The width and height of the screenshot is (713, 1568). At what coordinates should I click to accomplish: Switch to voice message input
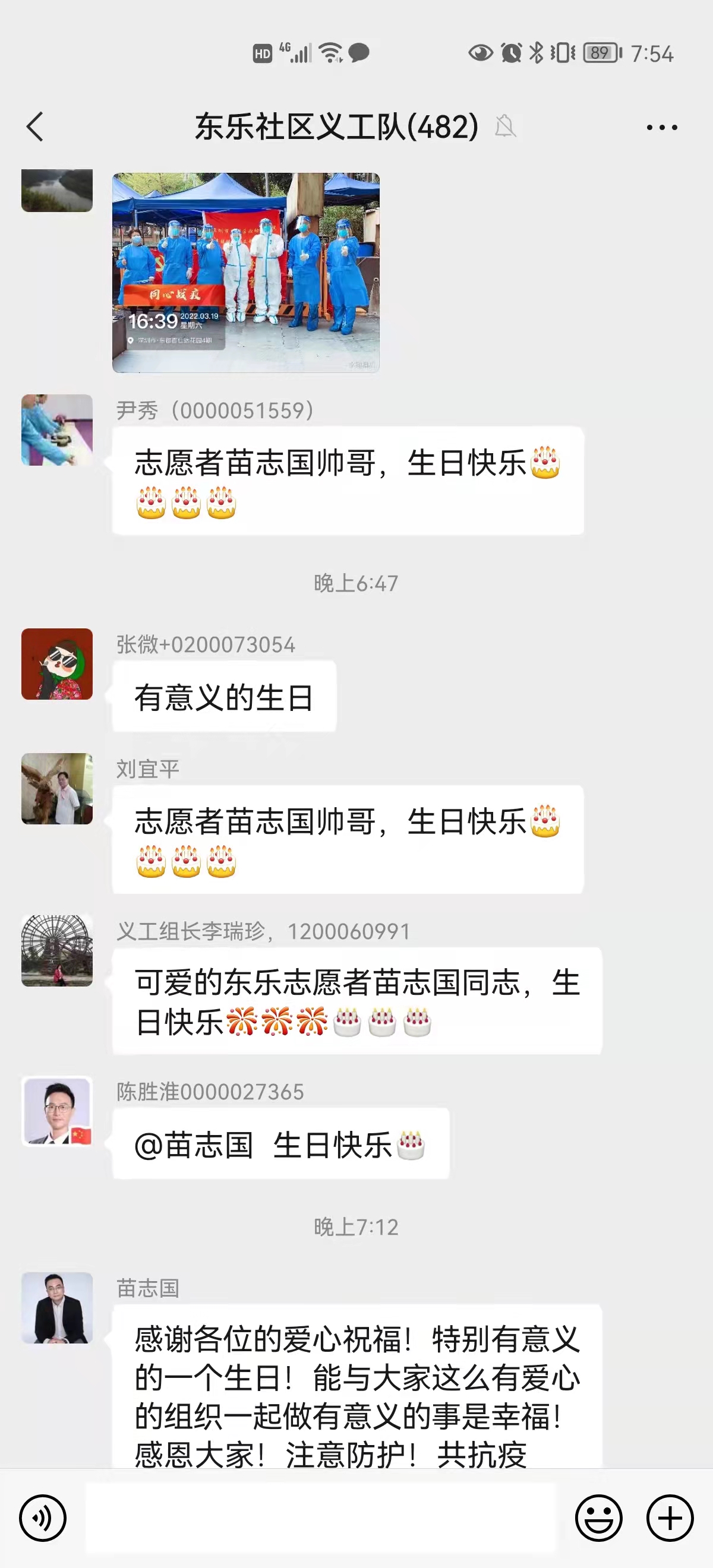(43, 1518)
